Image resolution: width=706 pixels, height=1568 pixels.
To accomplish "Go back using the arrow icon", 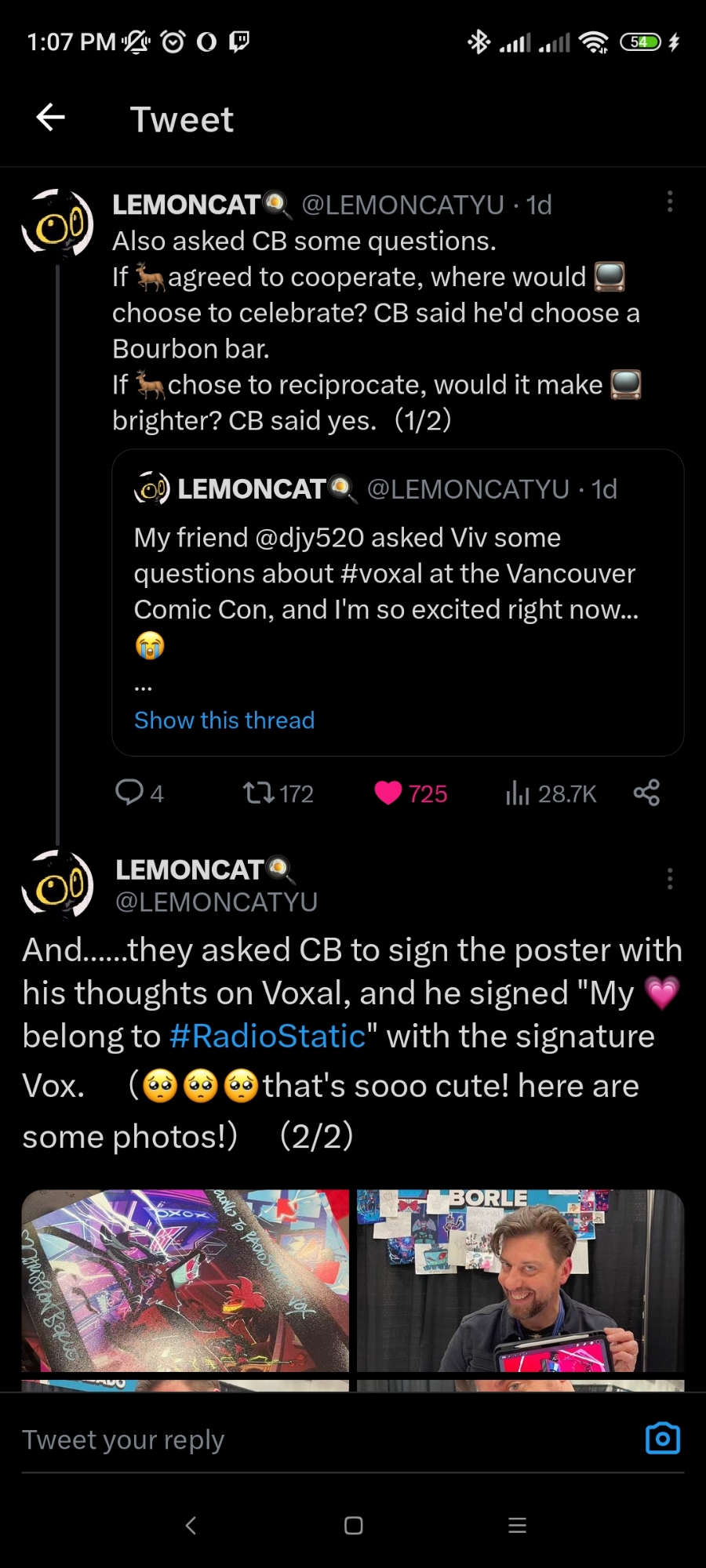I will (51, 118).
